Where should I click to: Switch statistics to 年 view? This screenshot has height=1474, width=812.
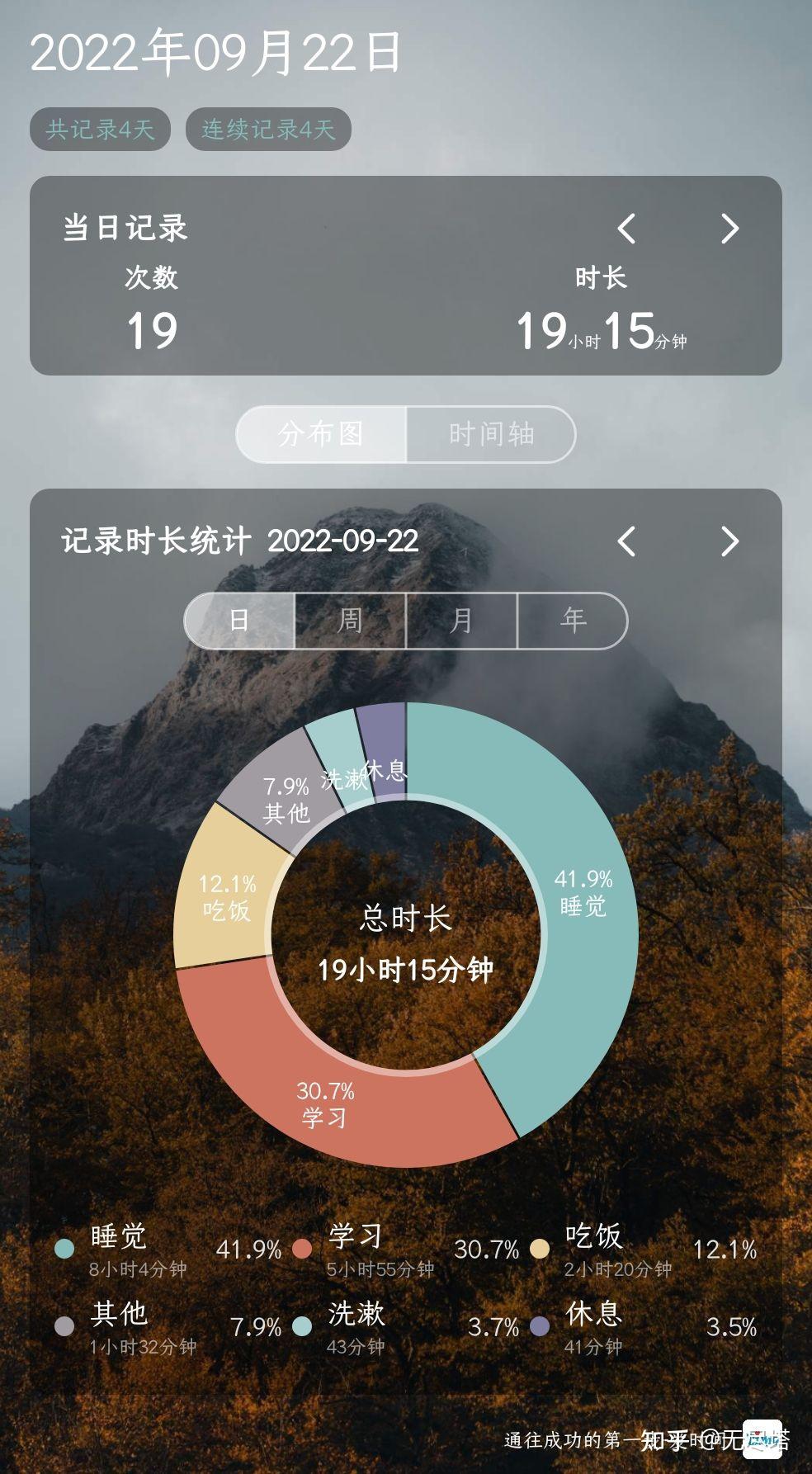pyautogui.click(x=573, y=621)
